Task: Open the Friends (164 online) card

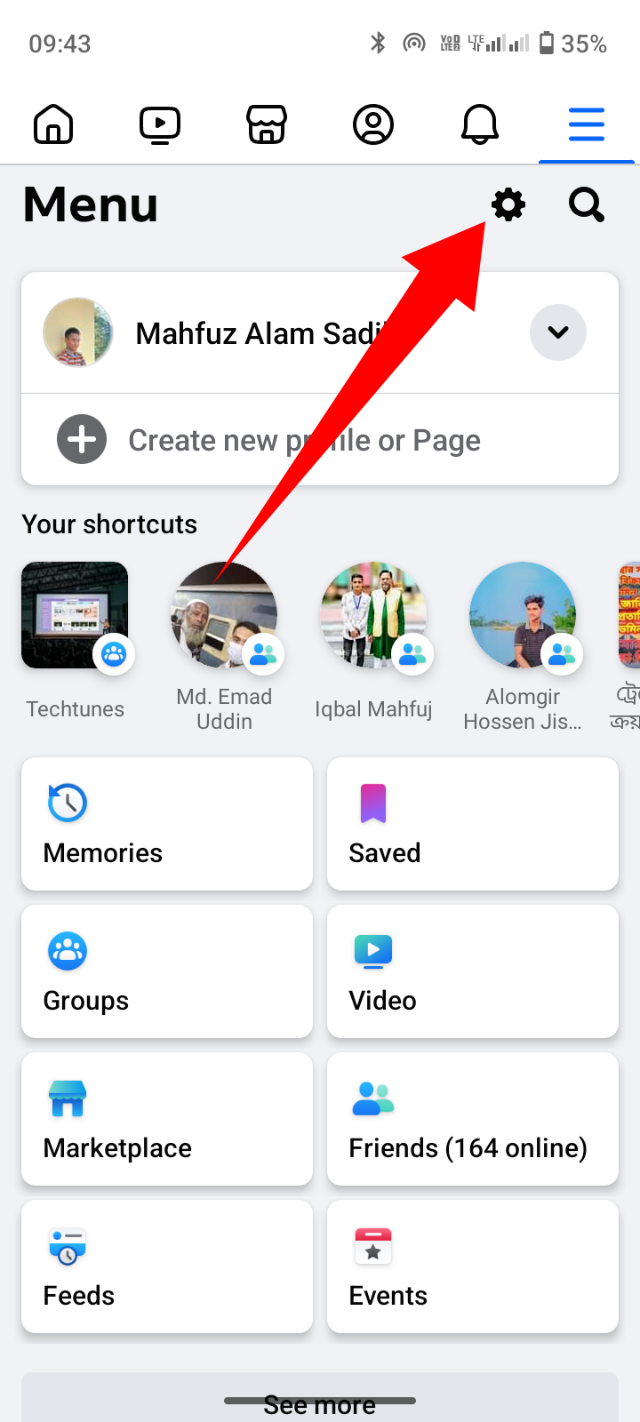Action: (472, 1119)
